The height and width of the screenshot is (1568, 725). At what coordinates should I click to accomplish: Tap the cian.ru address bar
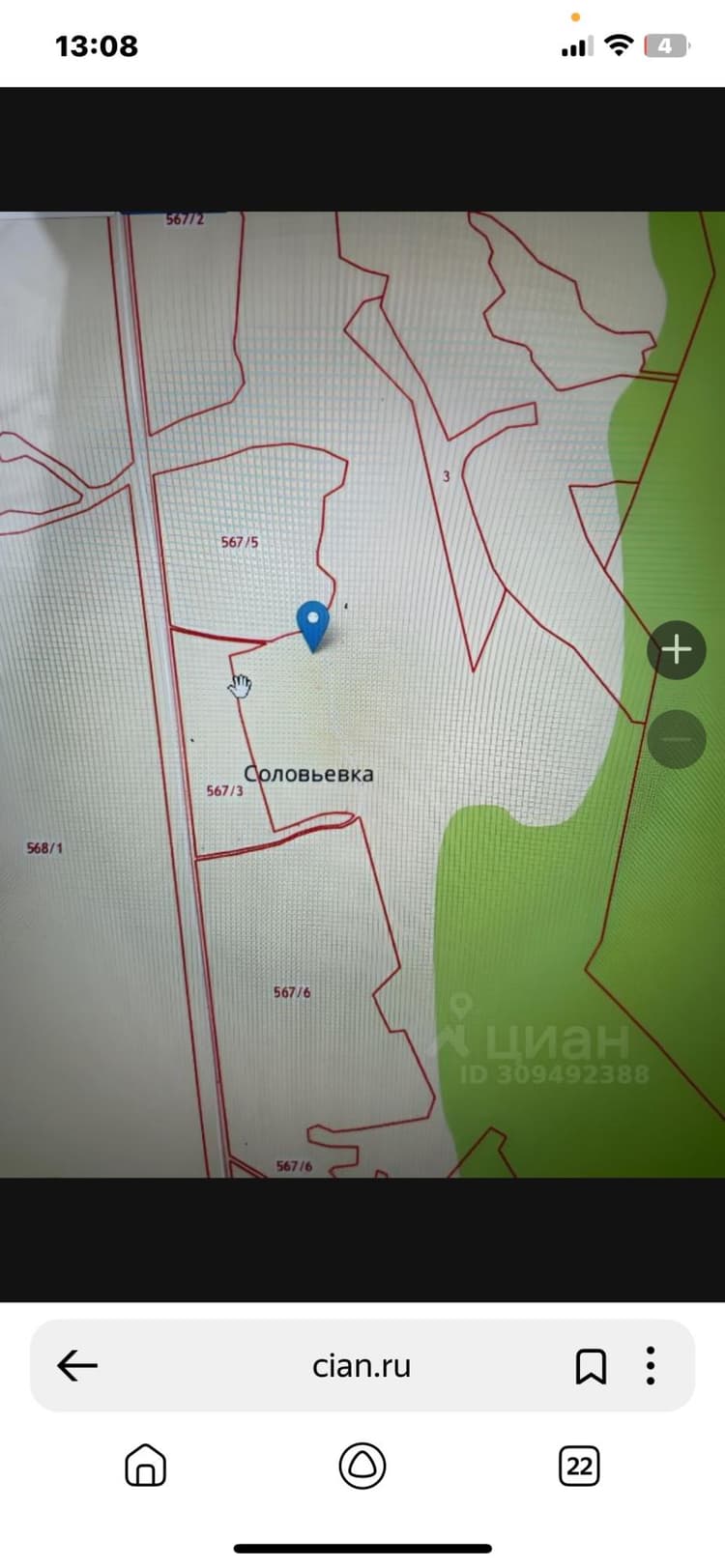point(362,1365)
